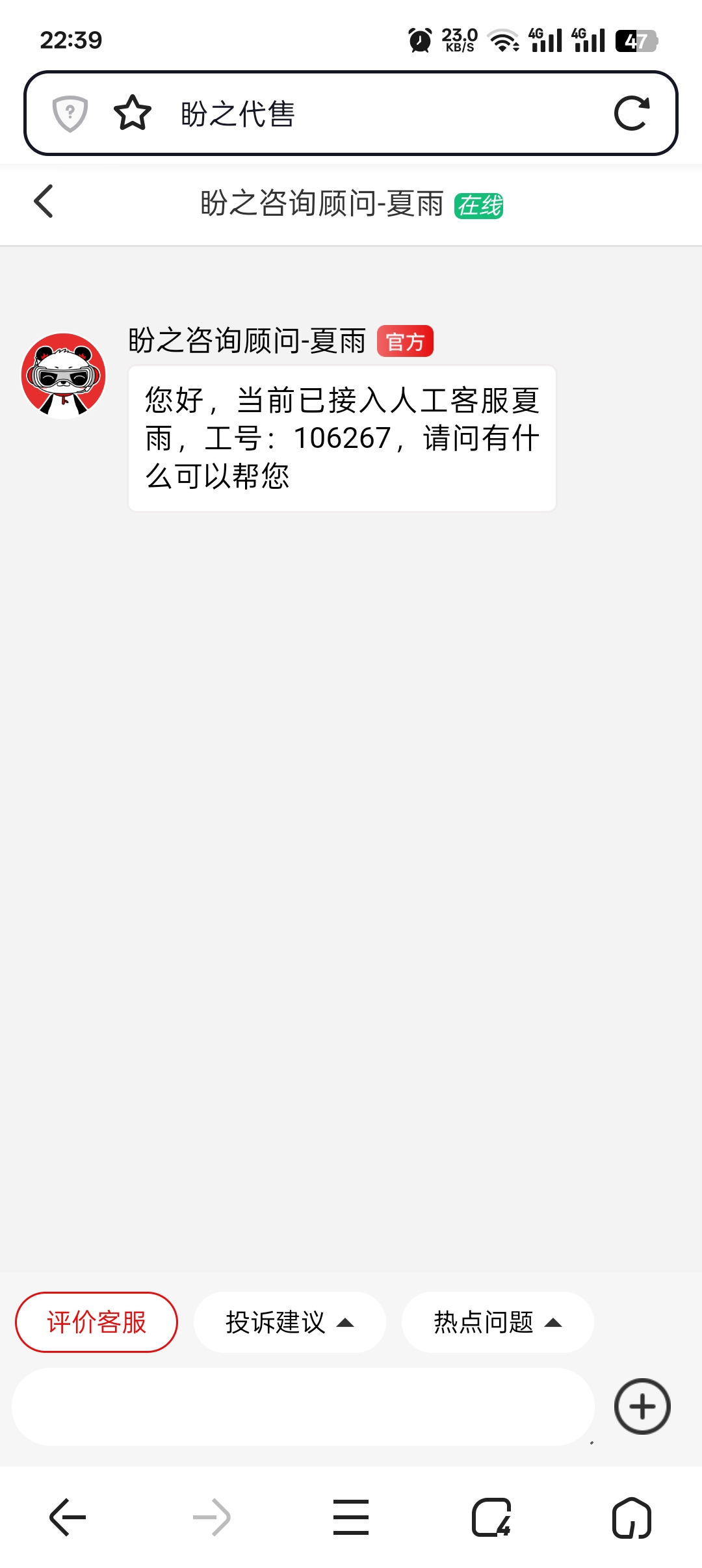Image resolution: width=702 pixels, height=1568 pixels.
Task: Focus the chat message input box
Action: point(303,1407)
